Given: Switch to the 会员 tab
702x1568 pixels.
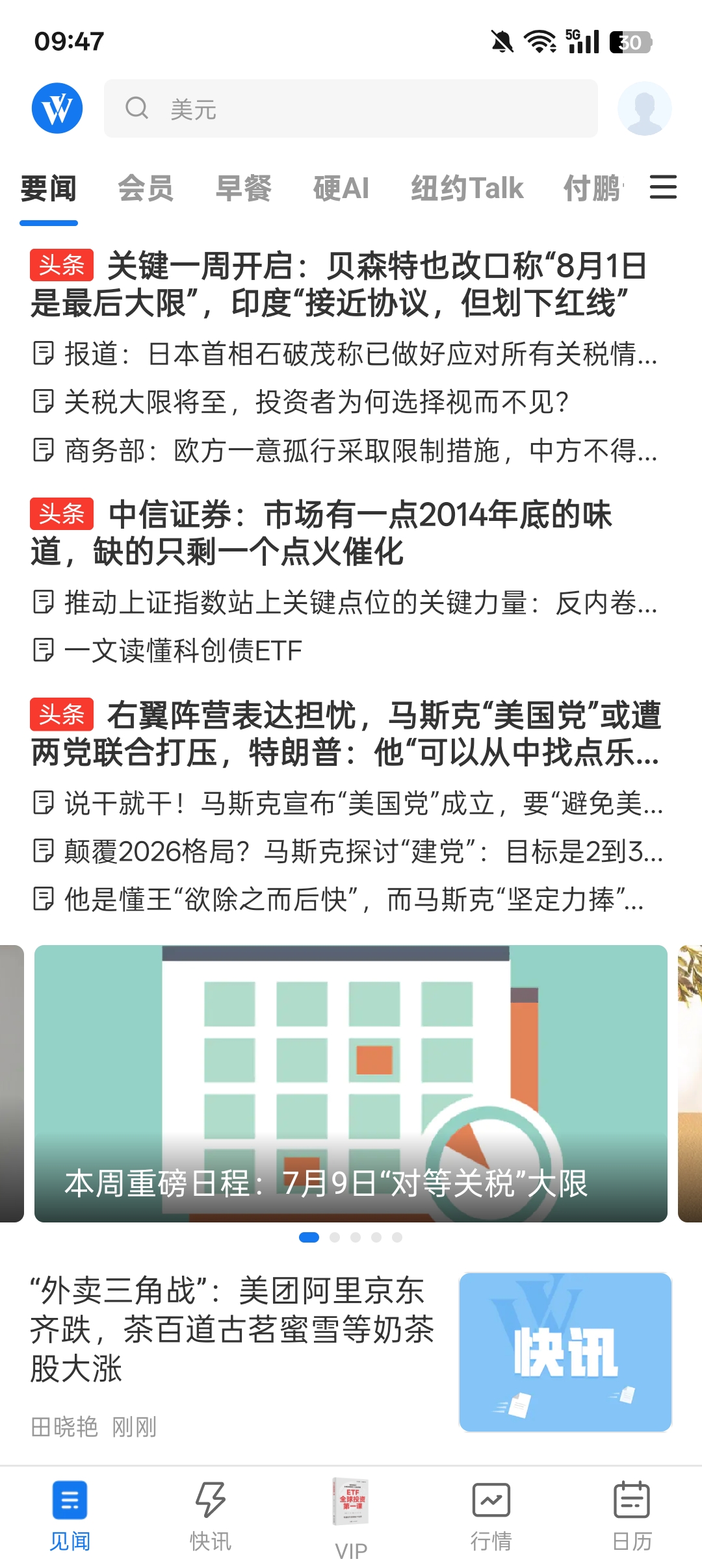Looking at the screenshot, I should 146,188.
